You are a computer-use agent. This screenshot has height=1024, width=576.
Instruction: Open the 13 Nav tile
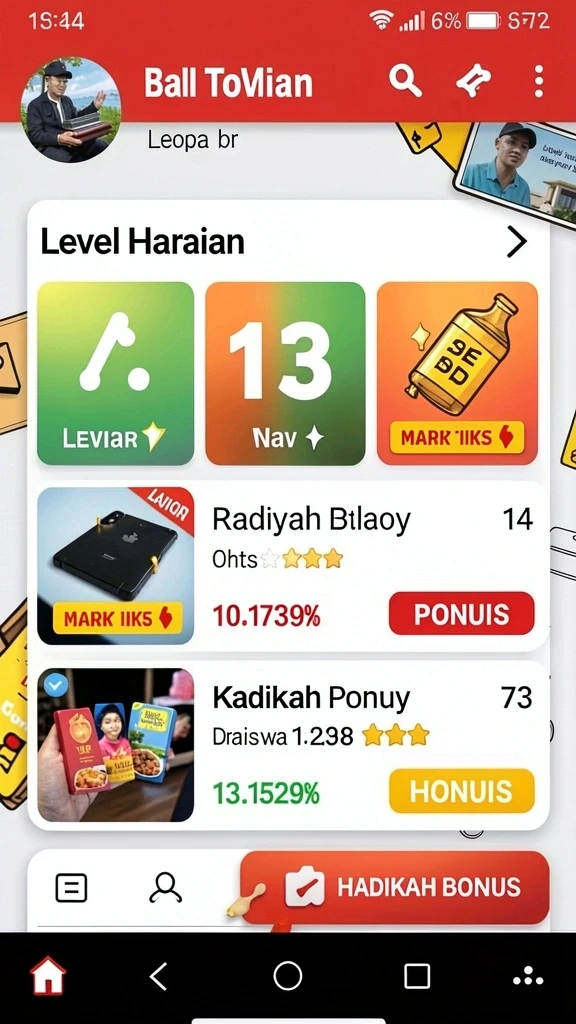[285, 373]
